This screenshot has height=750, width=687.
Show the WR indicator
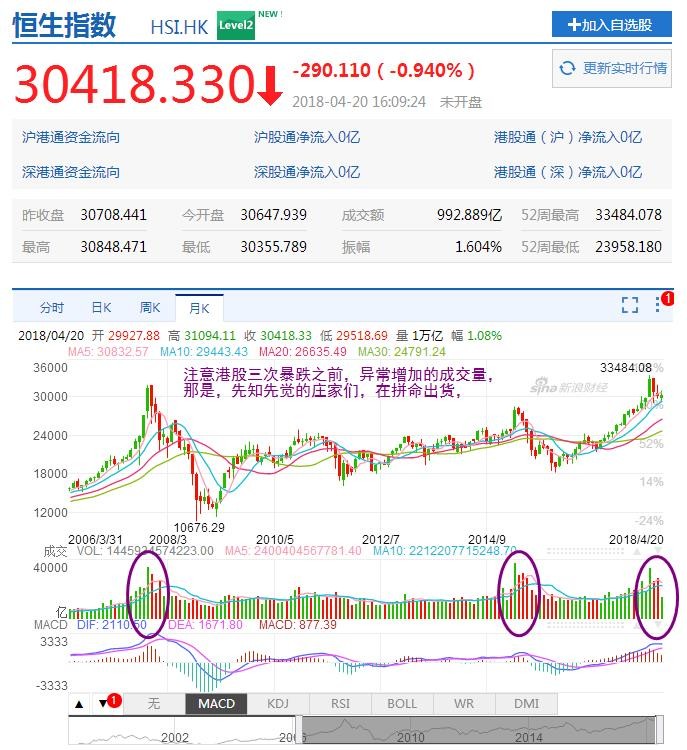pyautogui.click(x=464, y=704)
